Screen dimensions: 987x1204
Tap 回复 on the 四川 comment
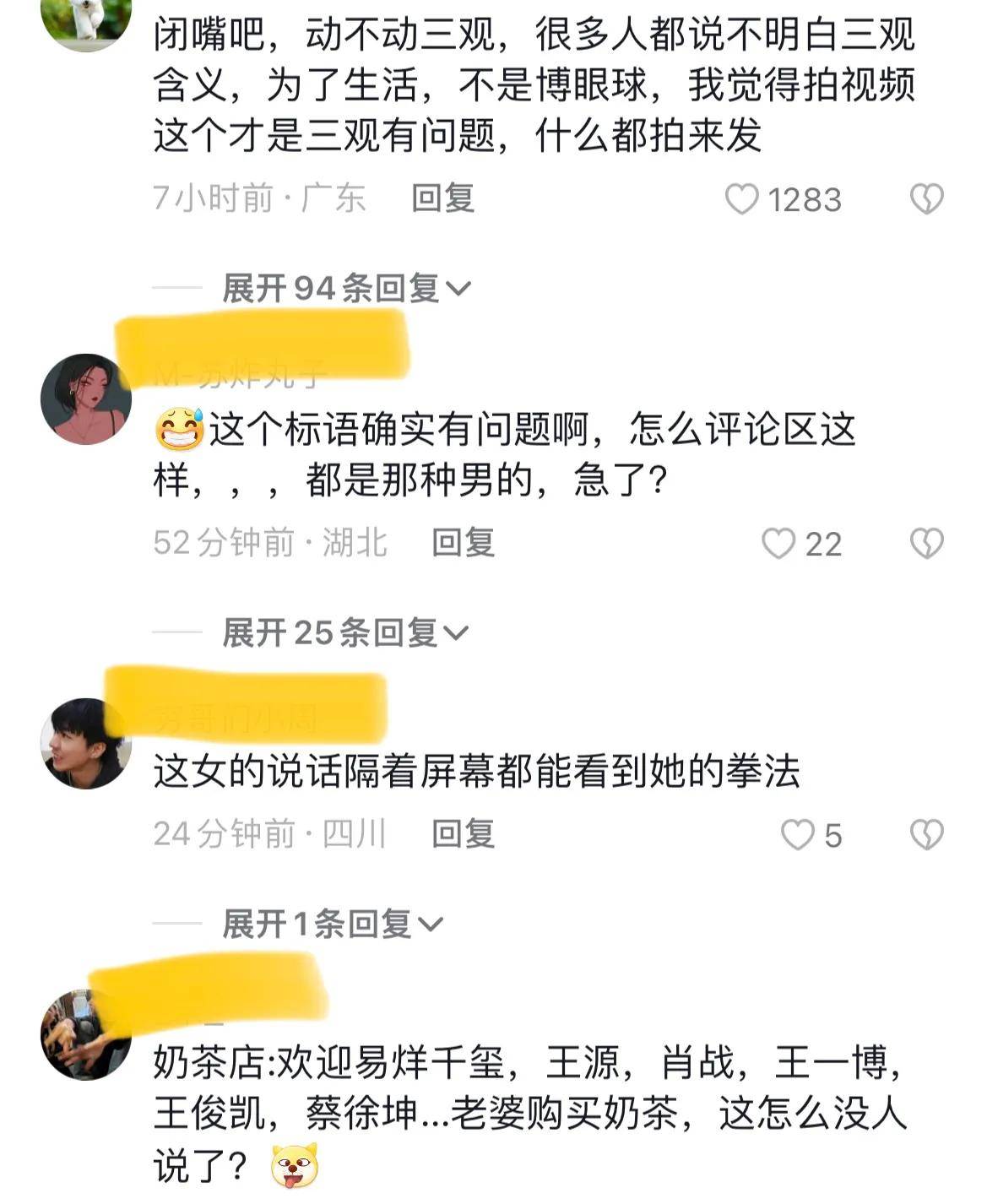(x=461, y=833)
